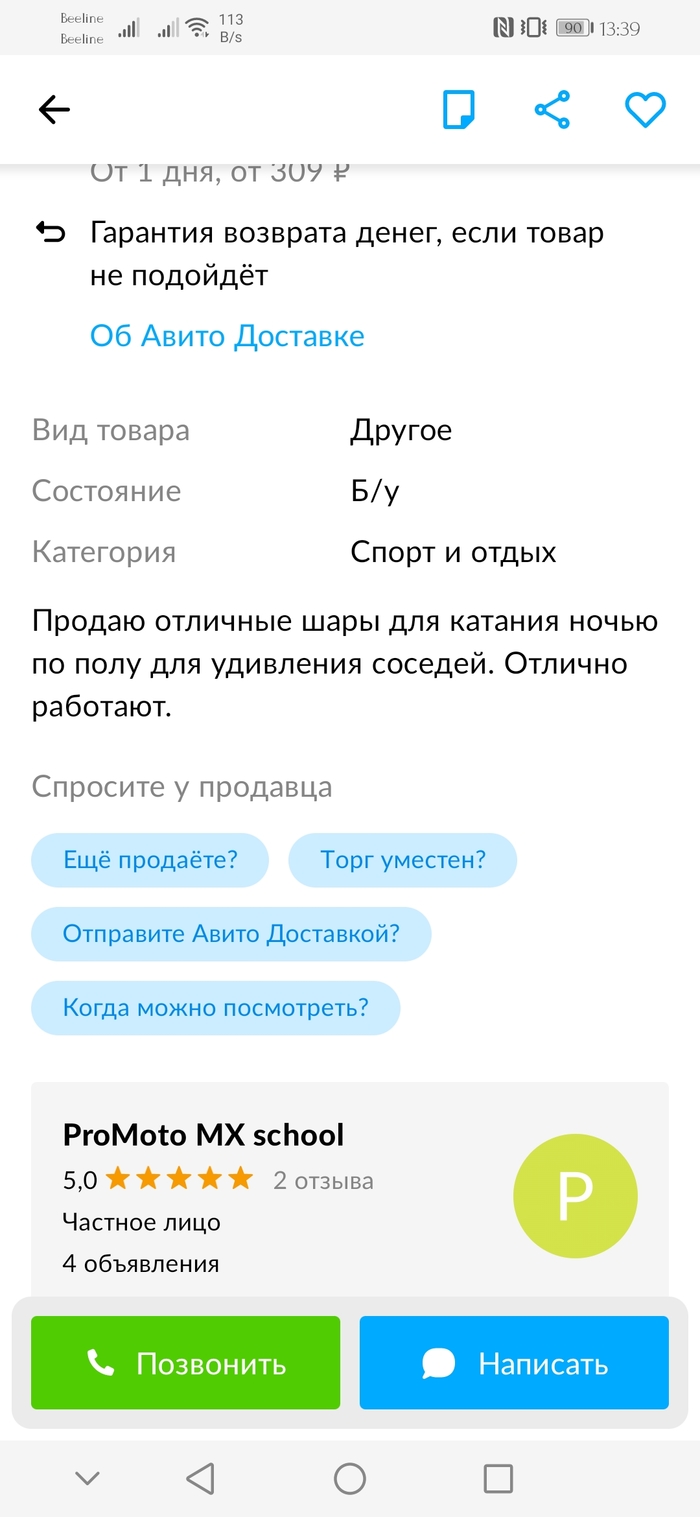Go back using the top arrow
This screenshot has height=1517, width=700.
tap(54, 109)
